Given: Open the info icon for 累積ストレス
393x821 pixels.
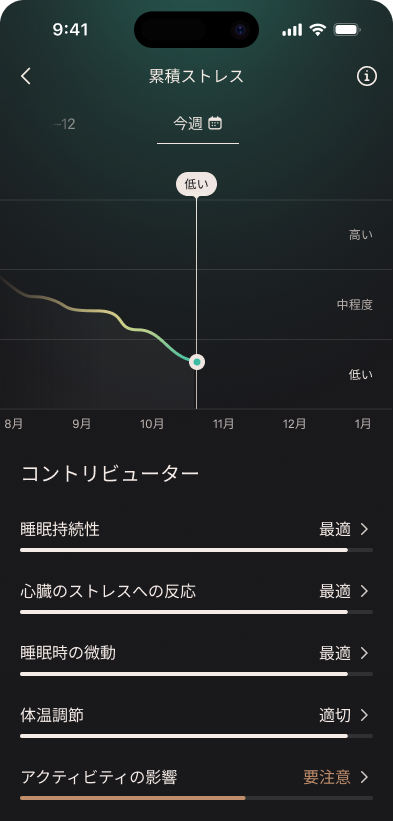Looking at the screenshot, I should tap(367, 76).
